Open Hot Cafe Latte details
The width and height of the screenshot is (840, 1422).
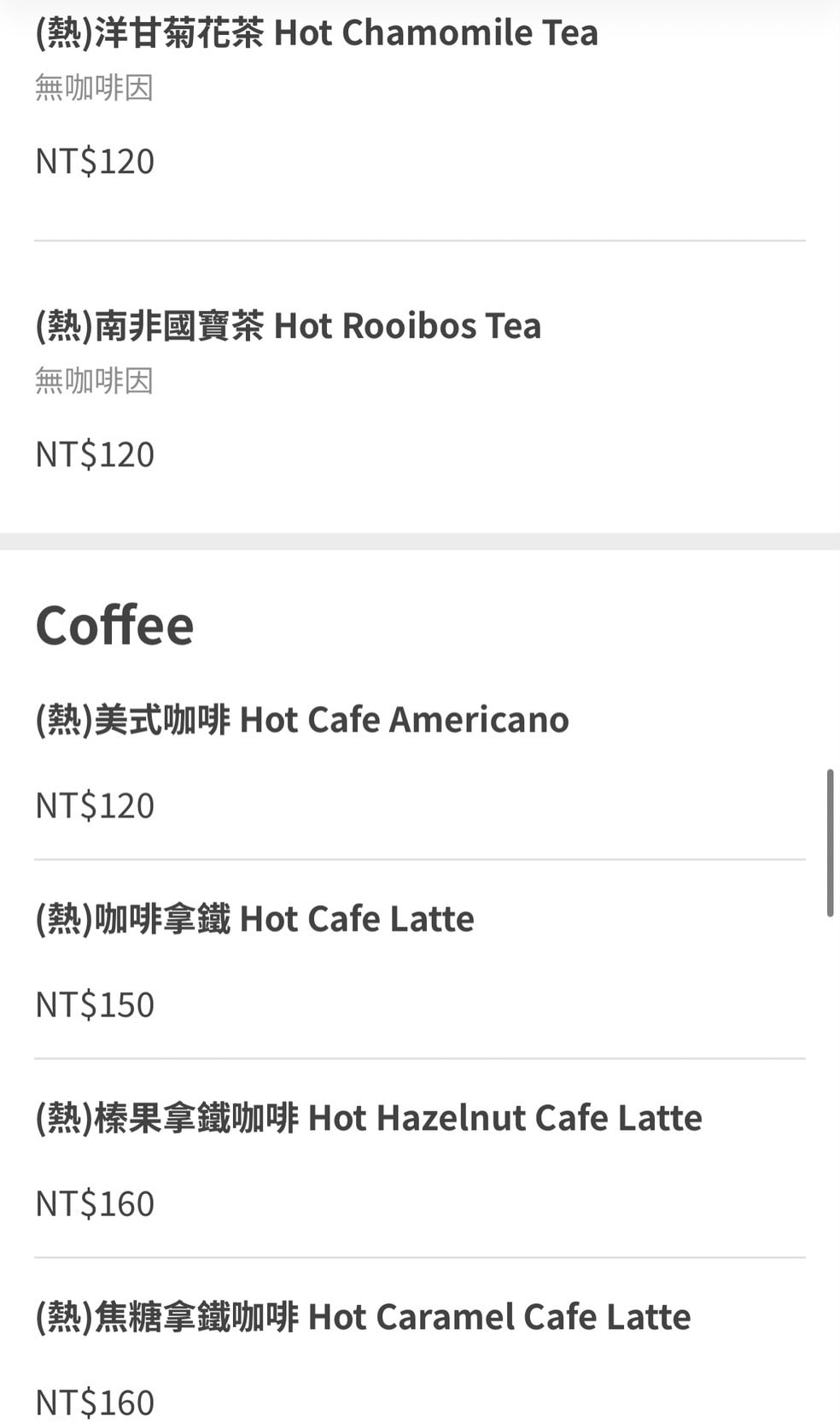(x=254, y=919)
